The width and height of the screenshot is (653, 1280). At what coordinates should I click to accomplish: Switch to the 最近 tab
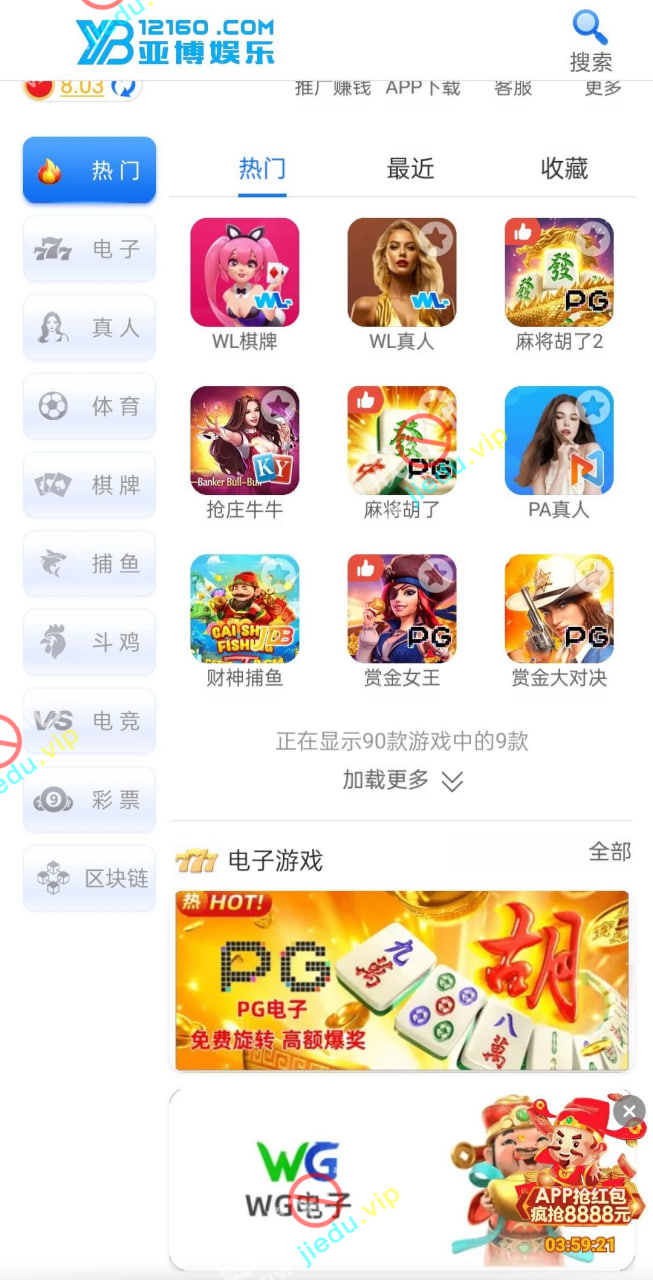(410, 169)
